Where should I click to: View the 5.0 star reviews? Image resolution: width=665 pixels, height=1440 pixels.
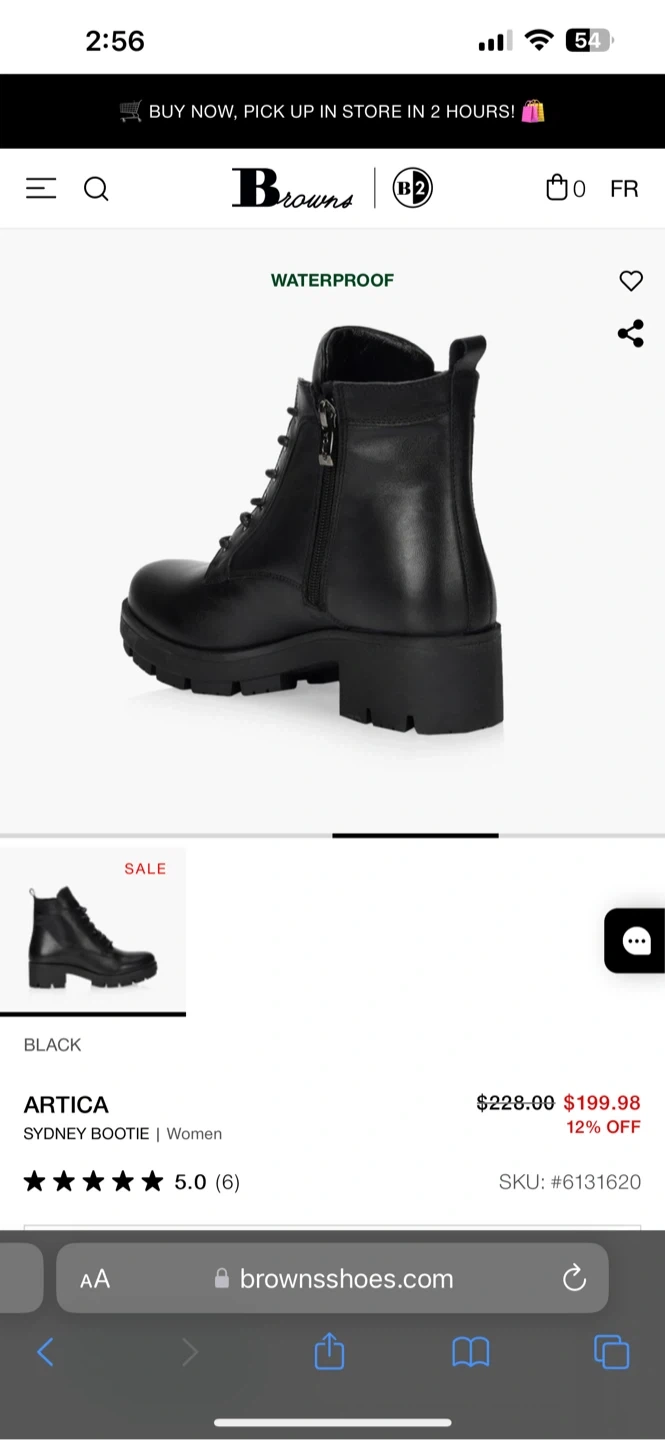[x=131, y=1182]
